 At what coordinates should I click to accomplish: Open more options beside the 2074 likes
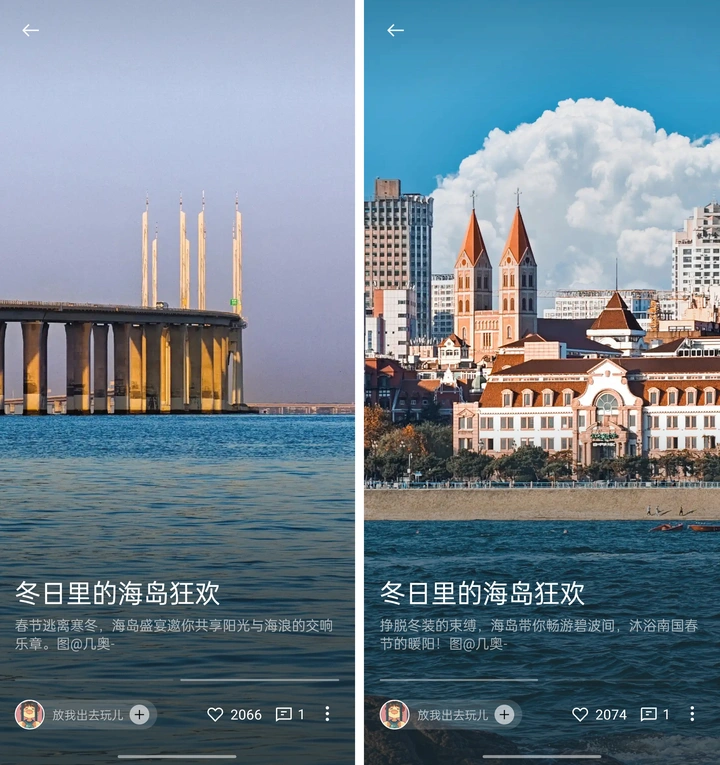[692, 714]
